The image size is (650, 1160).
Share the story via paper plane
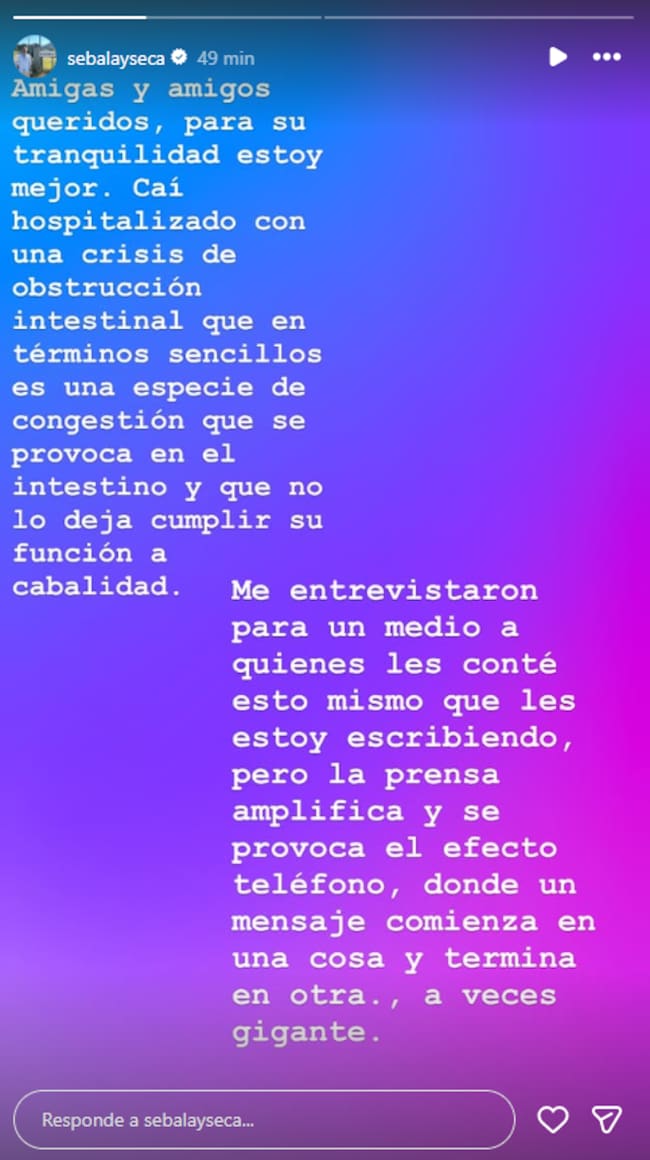pos(606,1119)
